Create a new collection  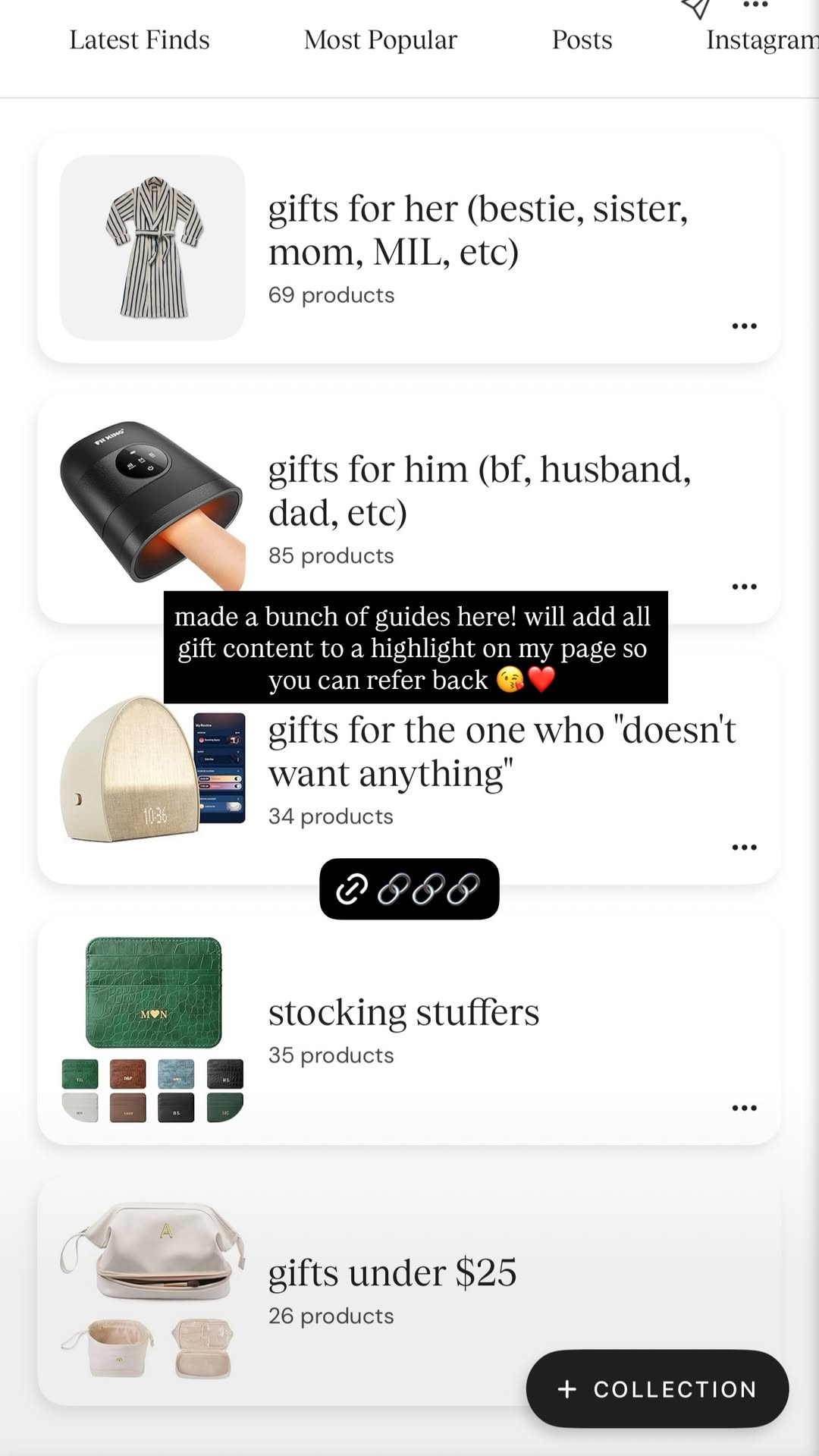pos(657,1389)
